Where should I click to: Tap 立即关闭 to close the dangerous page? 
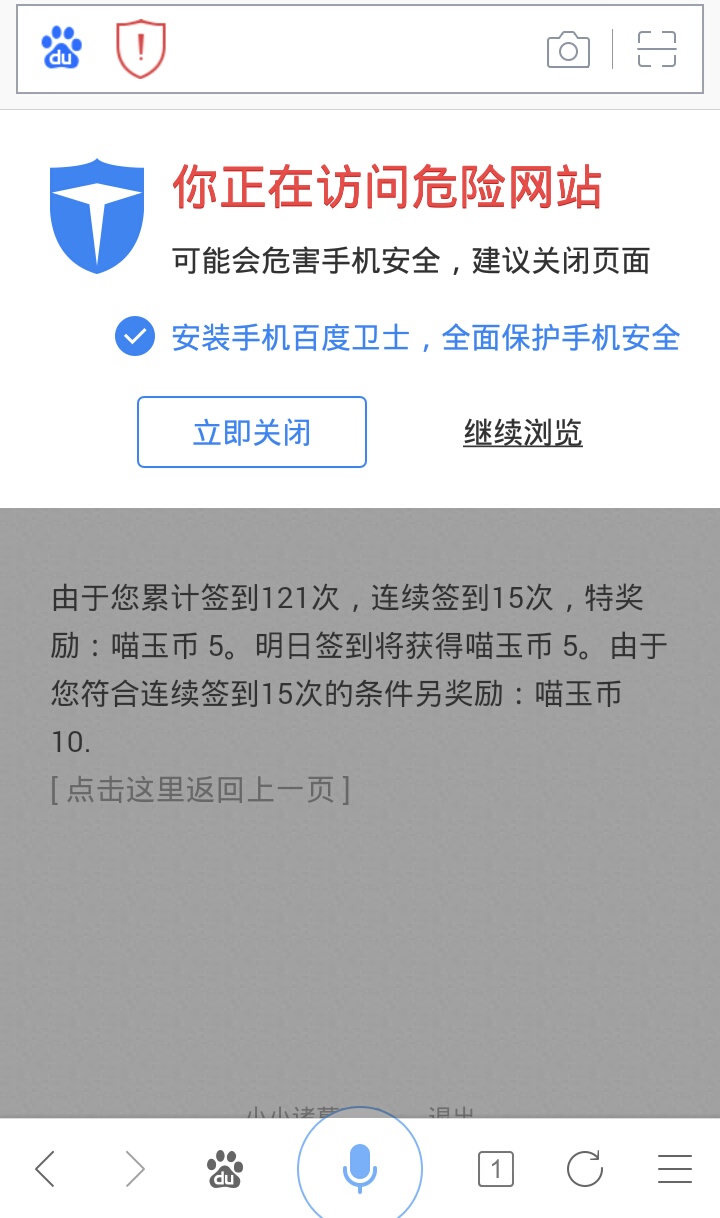tap(252, 432)
